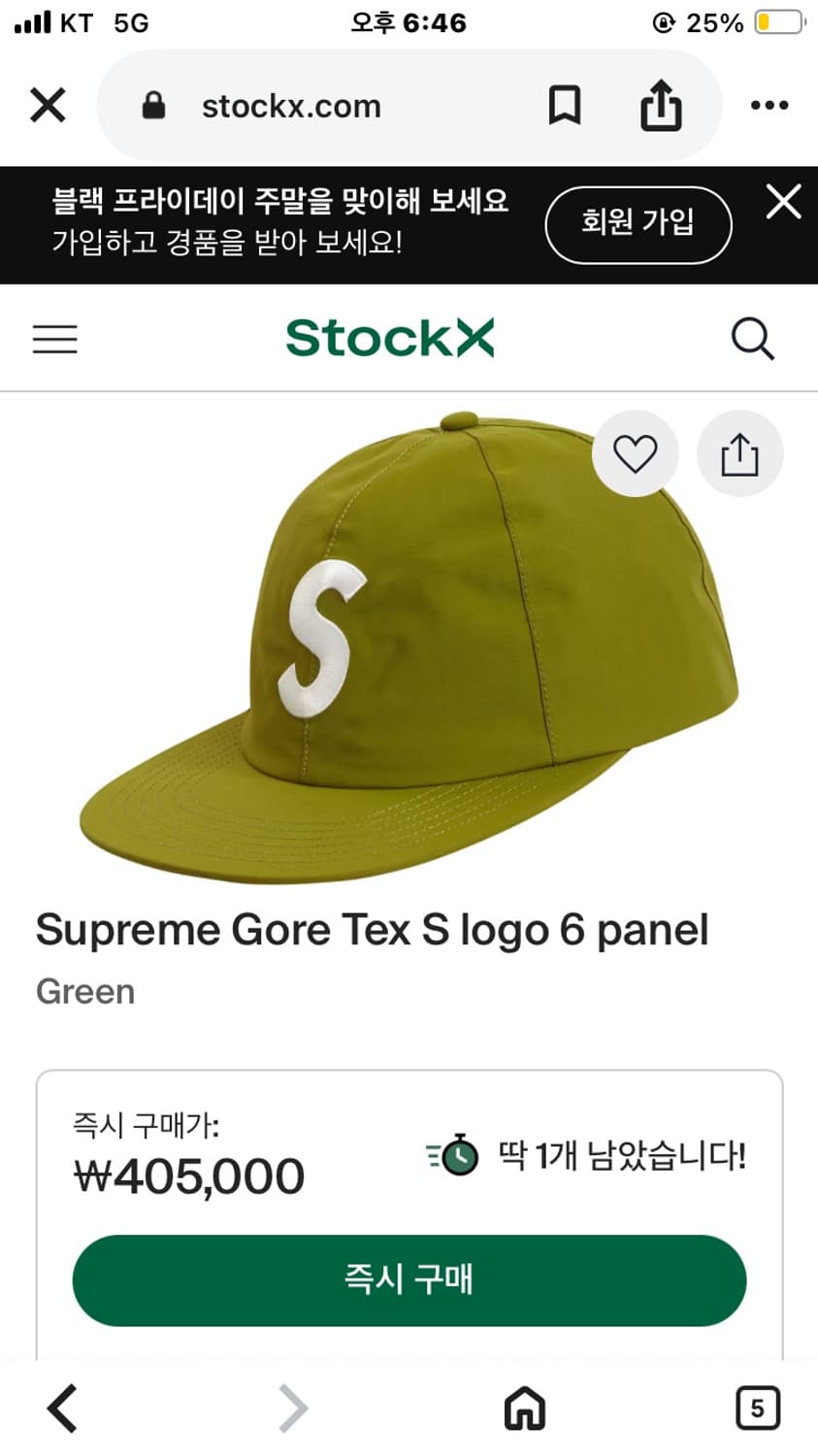The image size is (818, 1456).
Task: Favorite the cap with the heart icon
Action: (x=636, y=452)
